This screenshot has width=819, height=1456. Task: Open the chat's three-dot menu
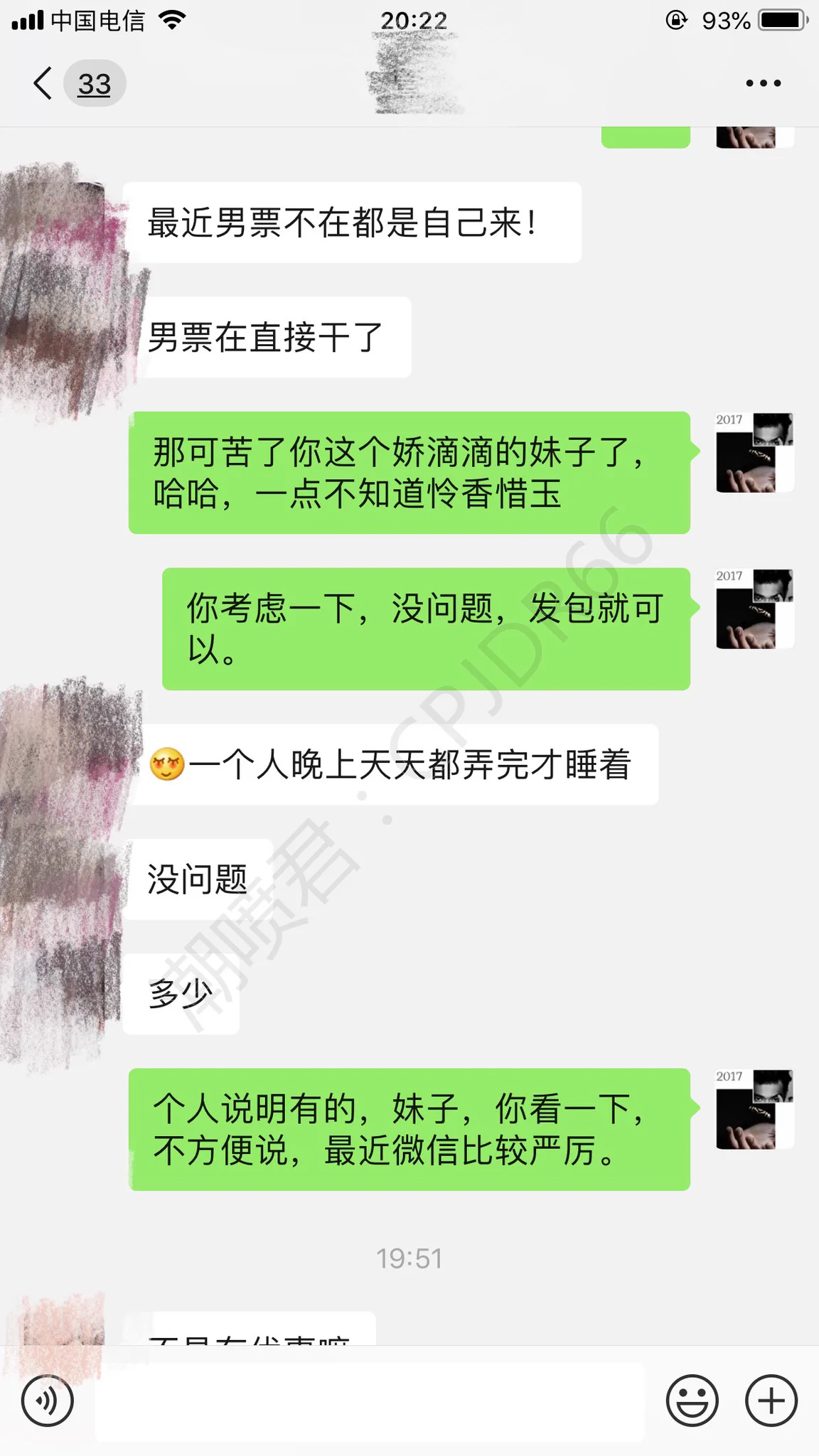click(x=763, y=84)
